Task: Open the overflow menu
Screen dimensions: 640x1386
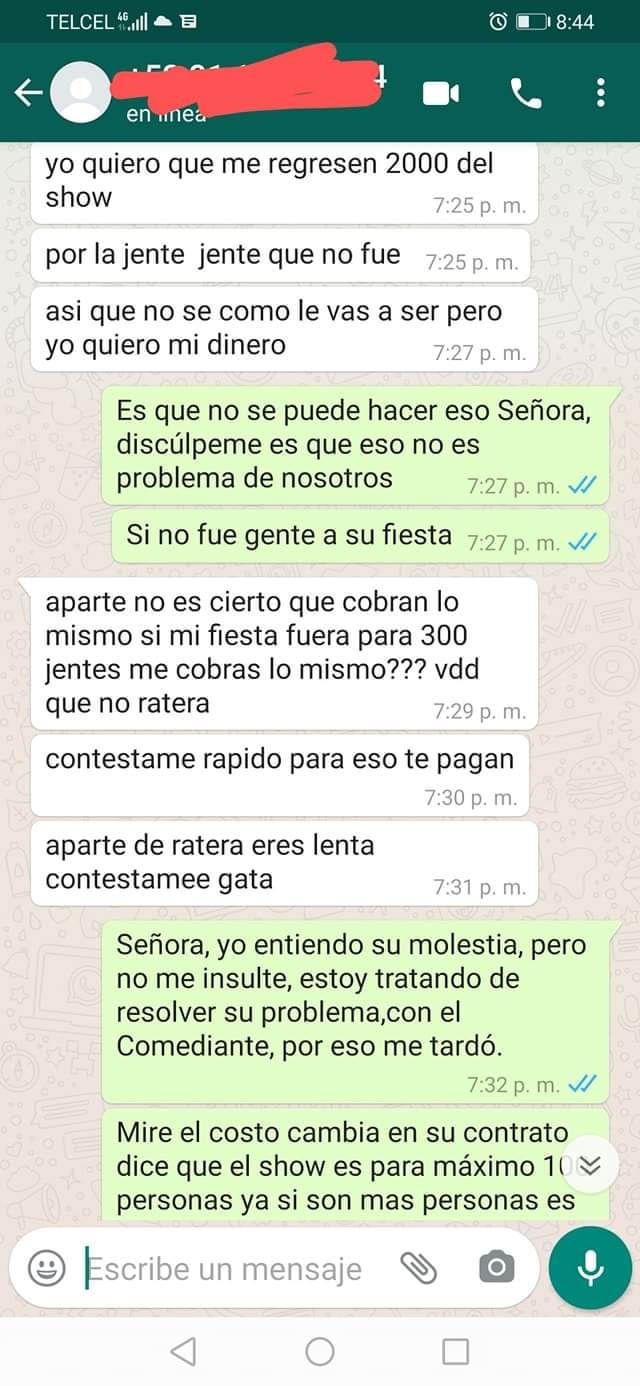Action: (x=600, y=93)
